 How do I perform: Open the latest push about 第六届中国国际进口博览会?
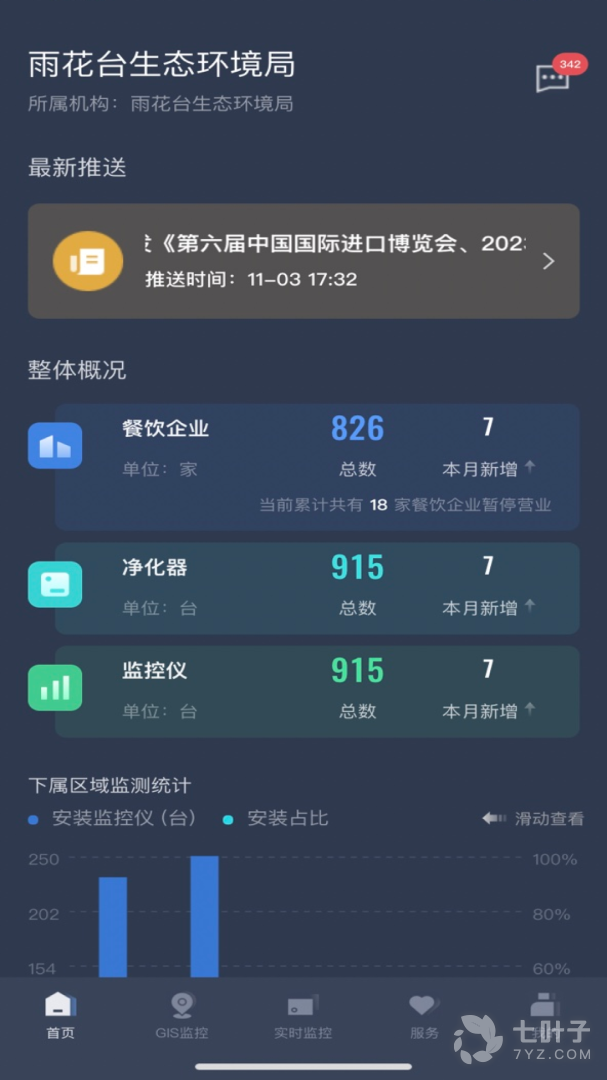(x=303, y=262)
